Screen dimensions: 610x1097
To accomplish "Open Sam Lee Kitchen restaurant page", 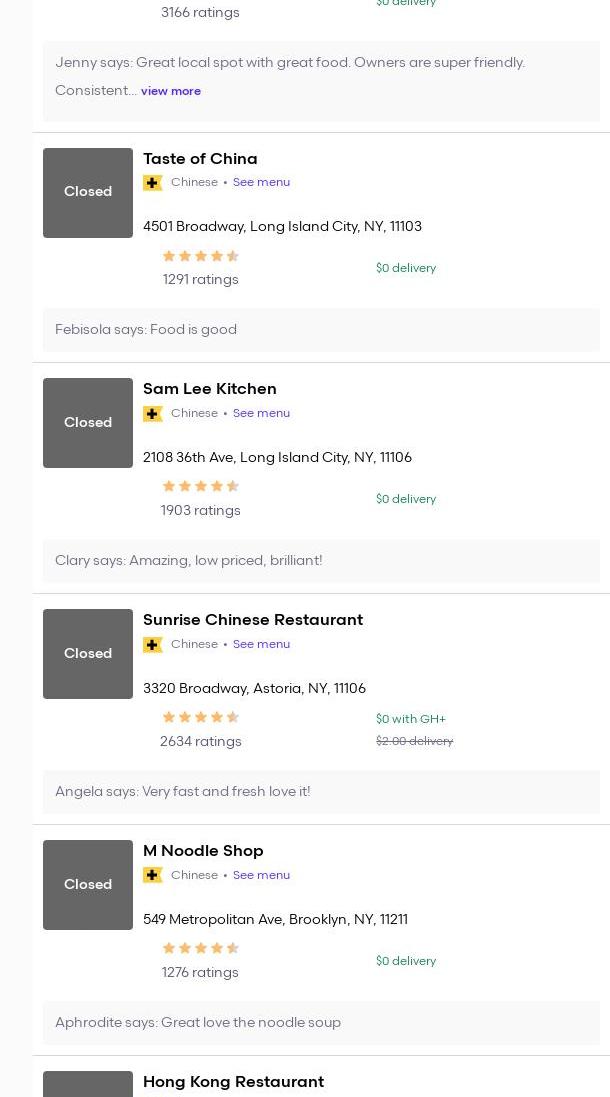I will (210, 389).
